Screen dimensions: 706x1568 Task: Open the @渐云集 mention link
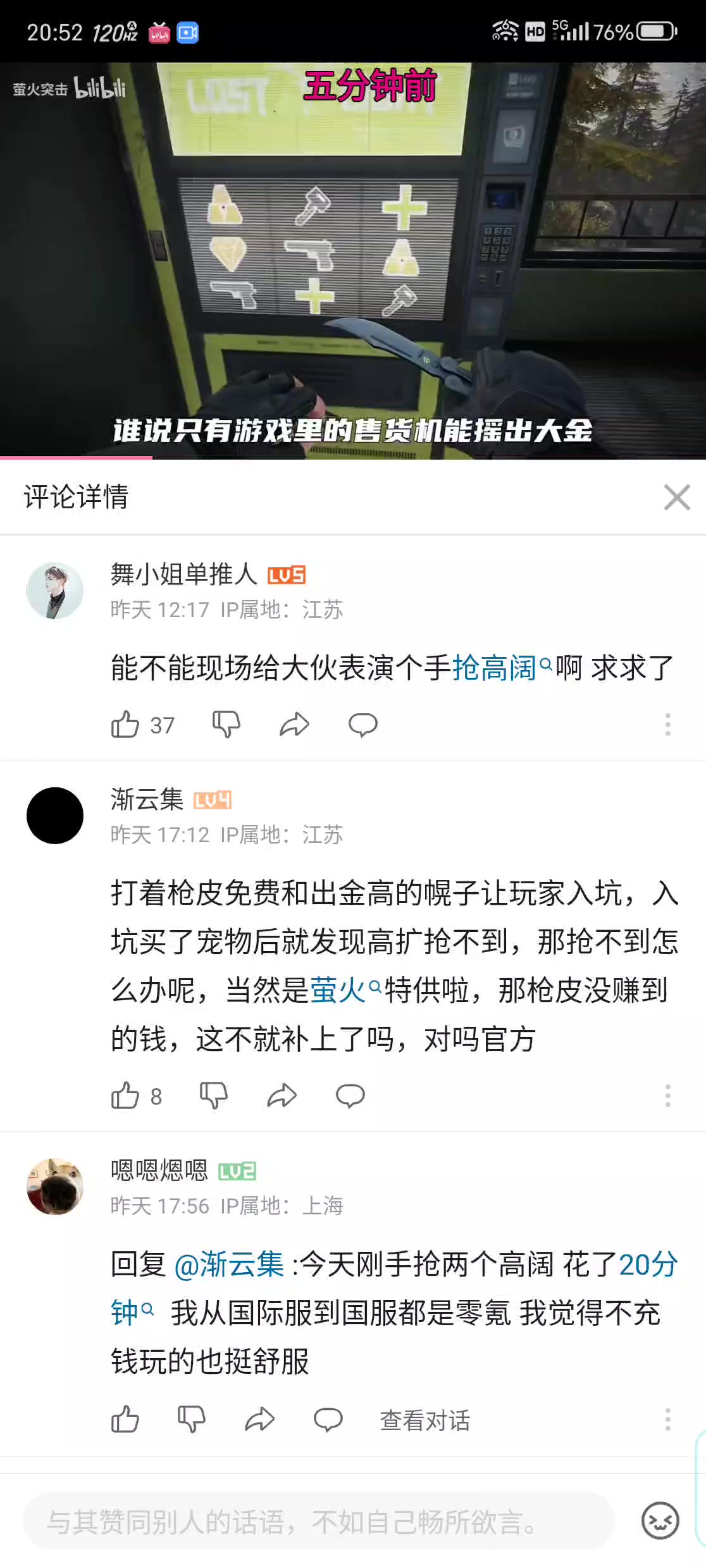[x=229, y=1265]
